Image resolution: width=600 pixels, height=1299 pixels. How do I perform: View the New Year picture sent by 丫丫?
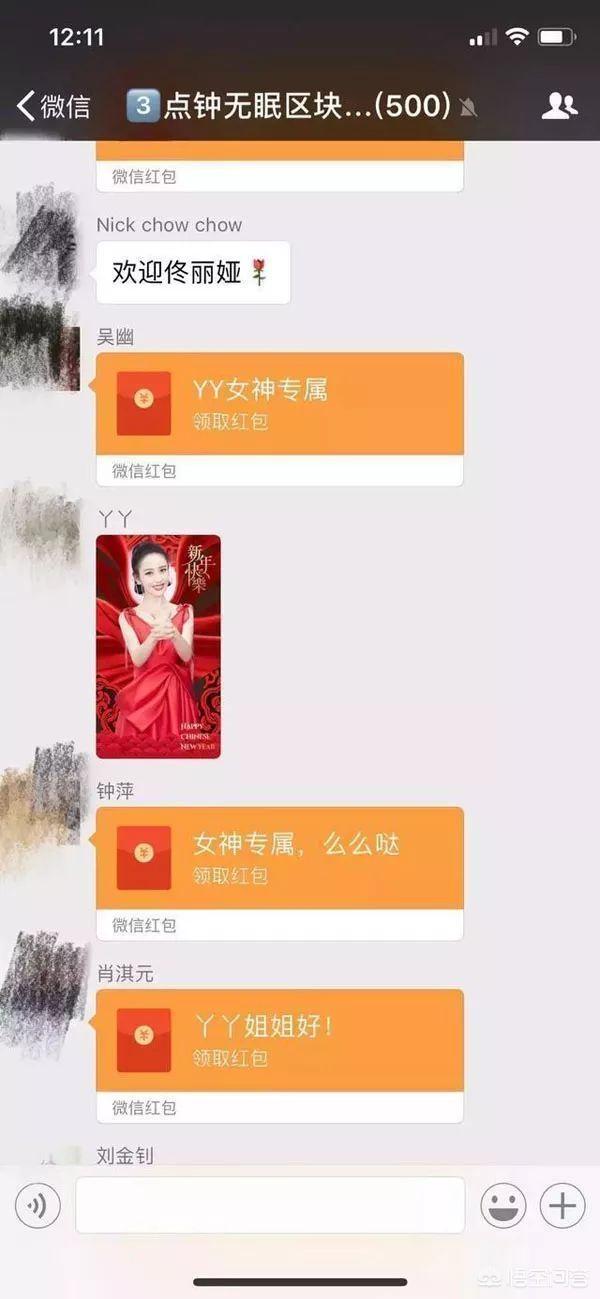tap(158, 646)
